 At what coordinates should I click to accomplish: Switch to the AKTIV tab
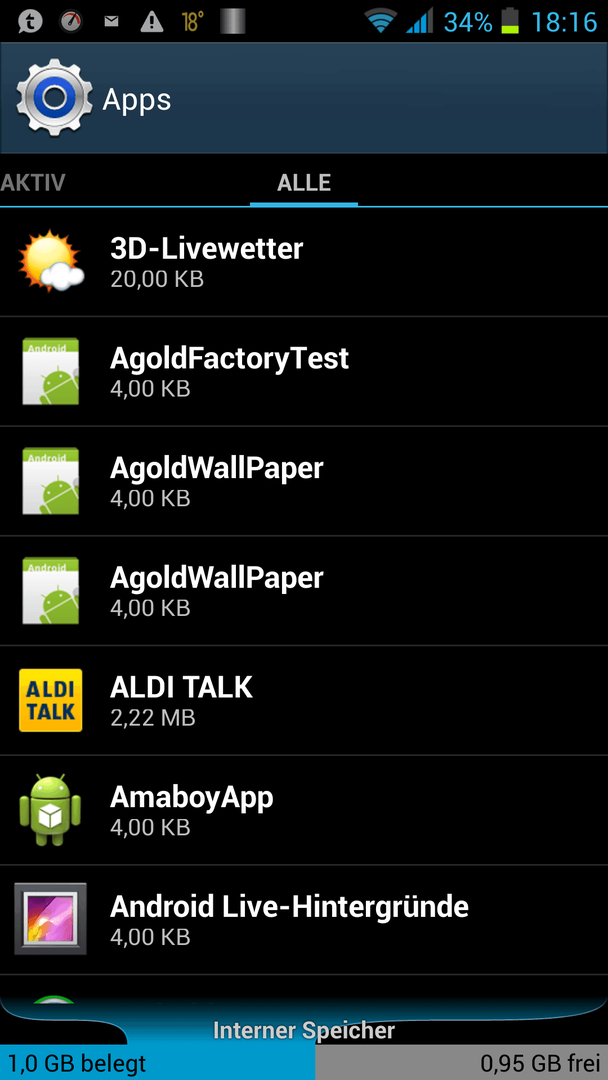coord(33,183)
